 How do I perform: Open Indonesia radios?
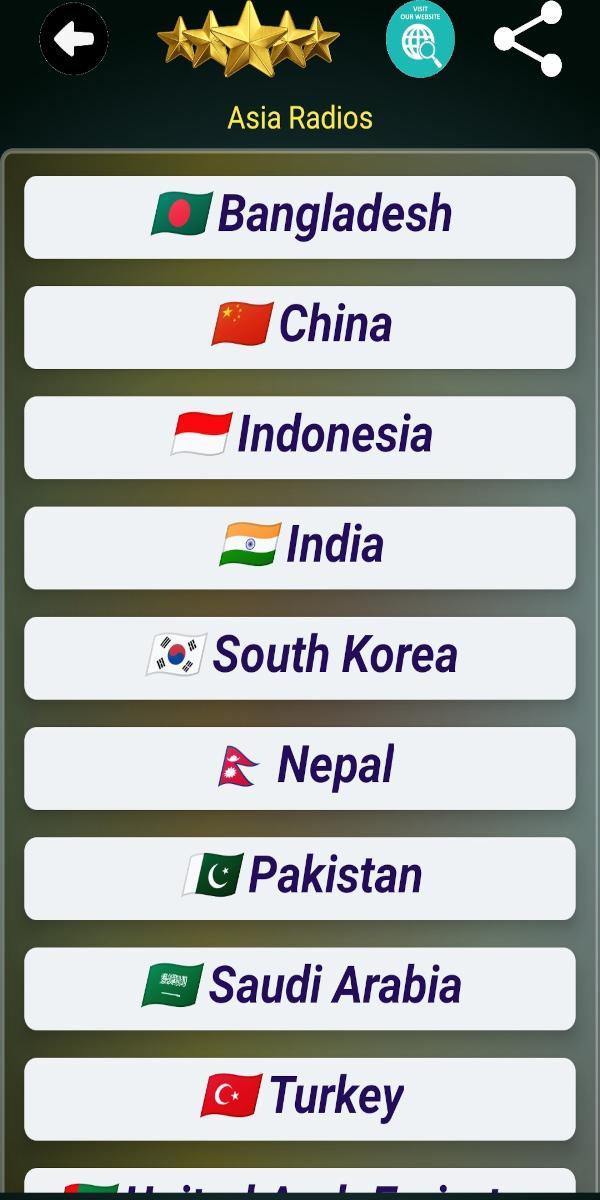(x=300, y=437)
